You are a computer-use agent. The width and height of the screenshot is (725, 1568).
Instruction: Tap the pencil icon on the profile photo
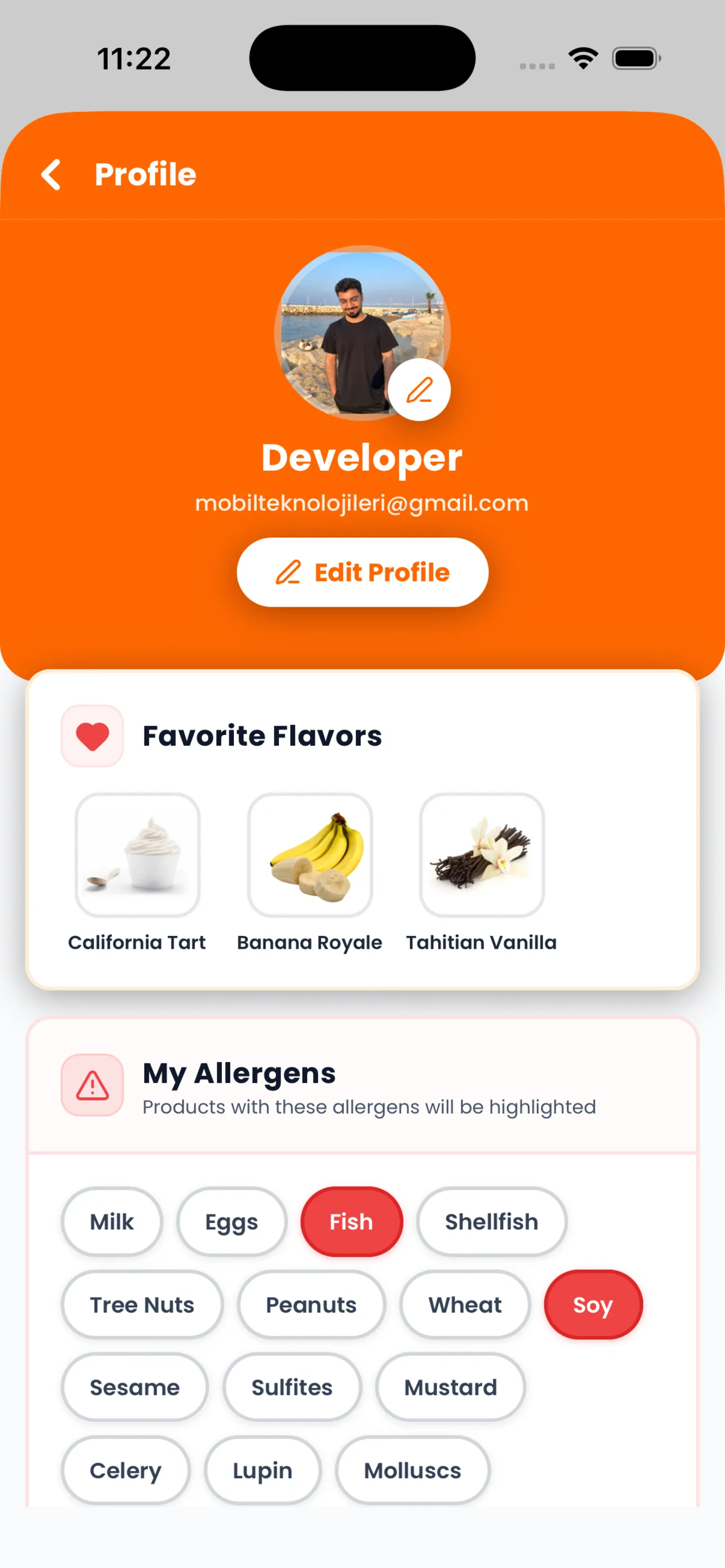point(420,389)
